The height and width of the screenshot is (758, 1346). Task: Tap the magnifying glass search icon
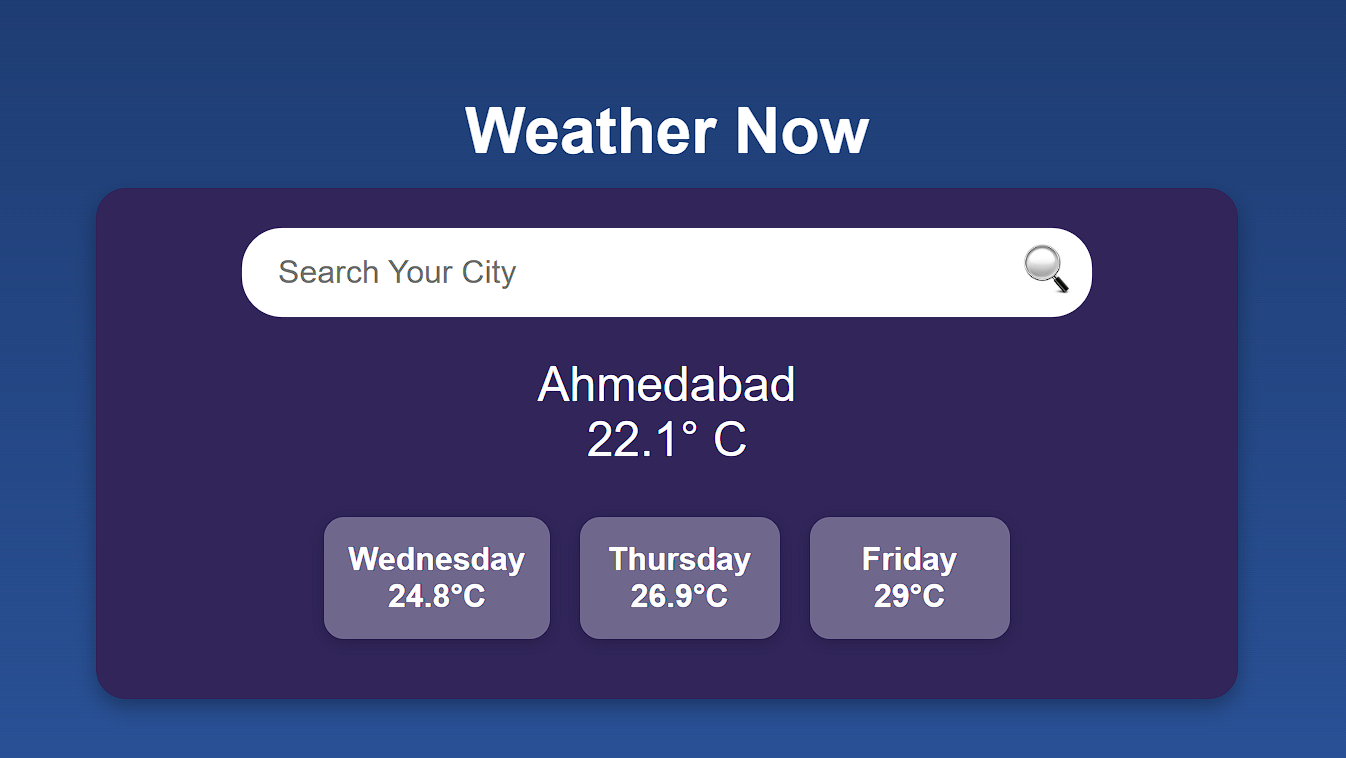[x=1046, y=270]
